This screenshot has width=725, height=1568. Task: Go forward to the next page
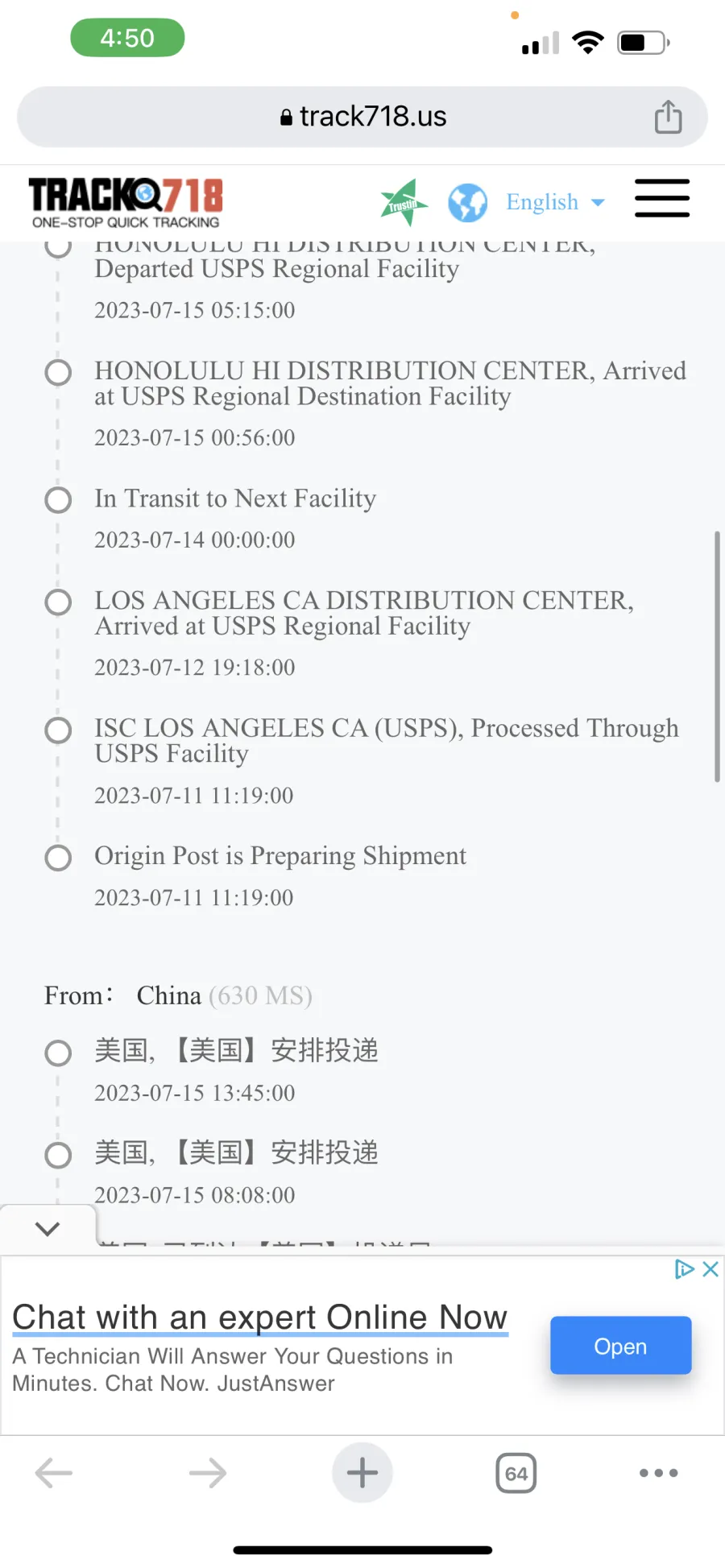pyautogui.click(x=208, y=1473)
